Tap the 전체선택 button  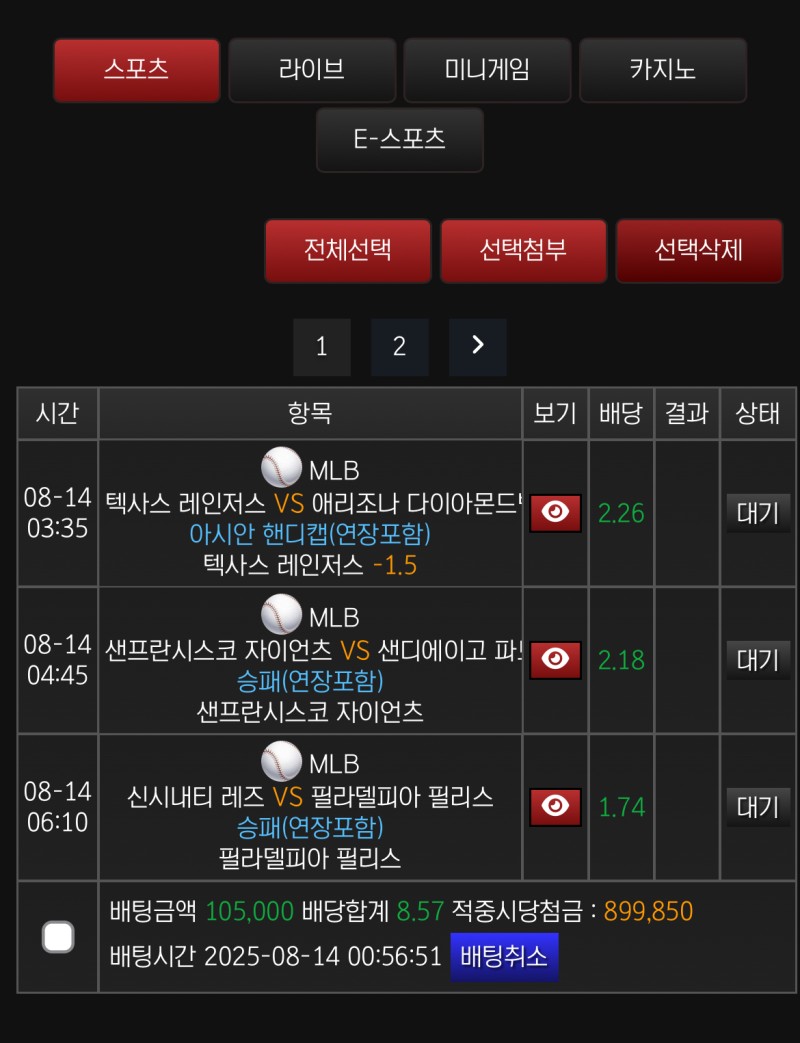point(347,251)
